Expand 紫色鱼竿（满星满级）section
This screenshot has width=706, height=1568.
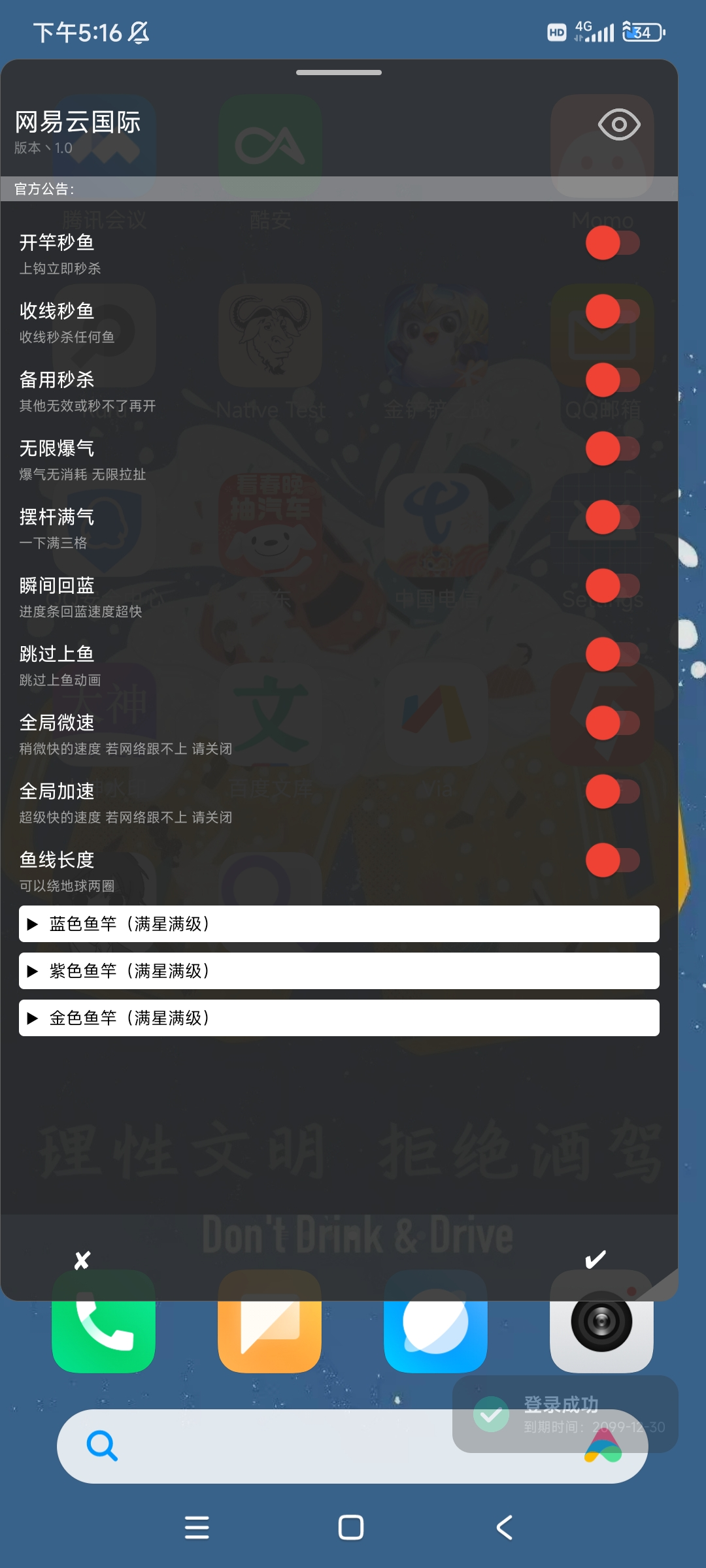pos(339,971)
